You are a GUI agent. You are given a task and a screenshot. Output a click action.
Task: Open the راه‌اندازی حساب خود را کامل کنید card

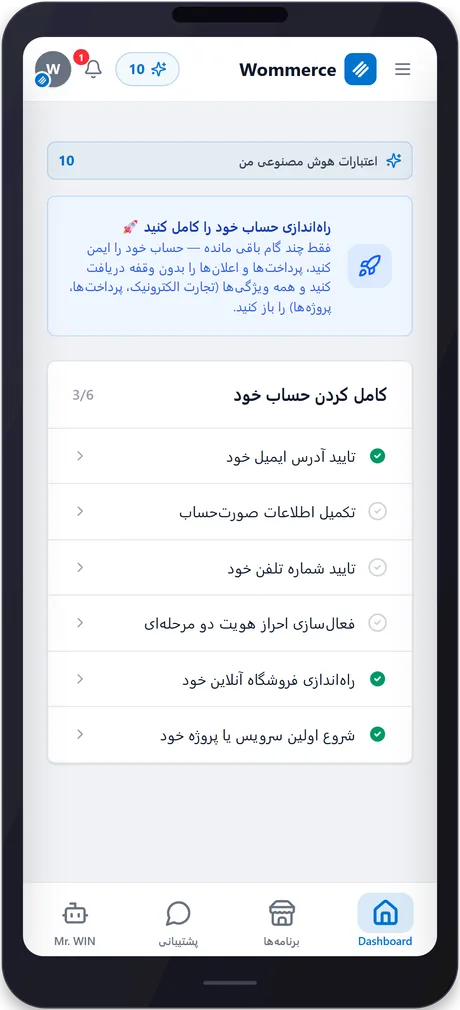coord(230,266)
